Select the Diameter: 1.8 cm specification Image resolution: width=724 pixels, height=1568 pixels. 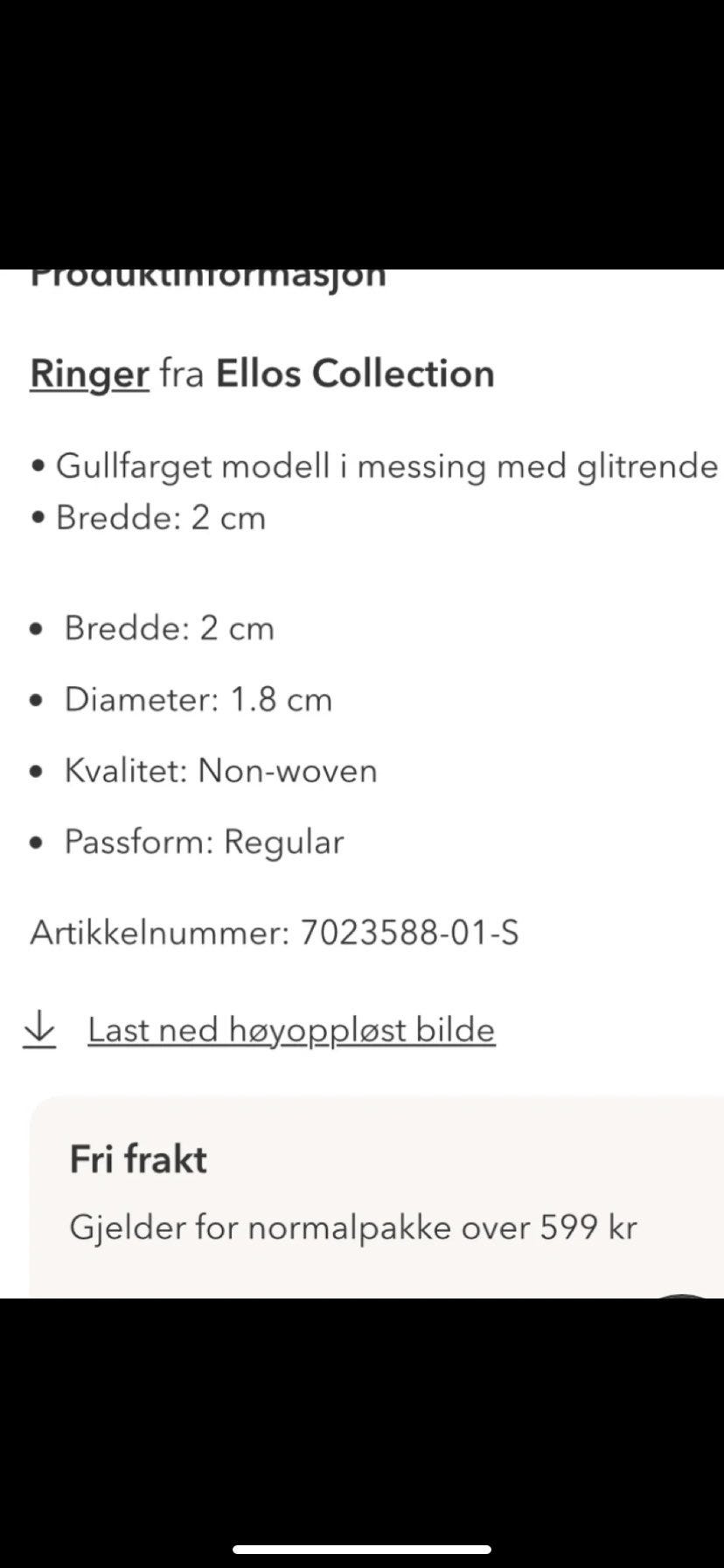point(198,699)
